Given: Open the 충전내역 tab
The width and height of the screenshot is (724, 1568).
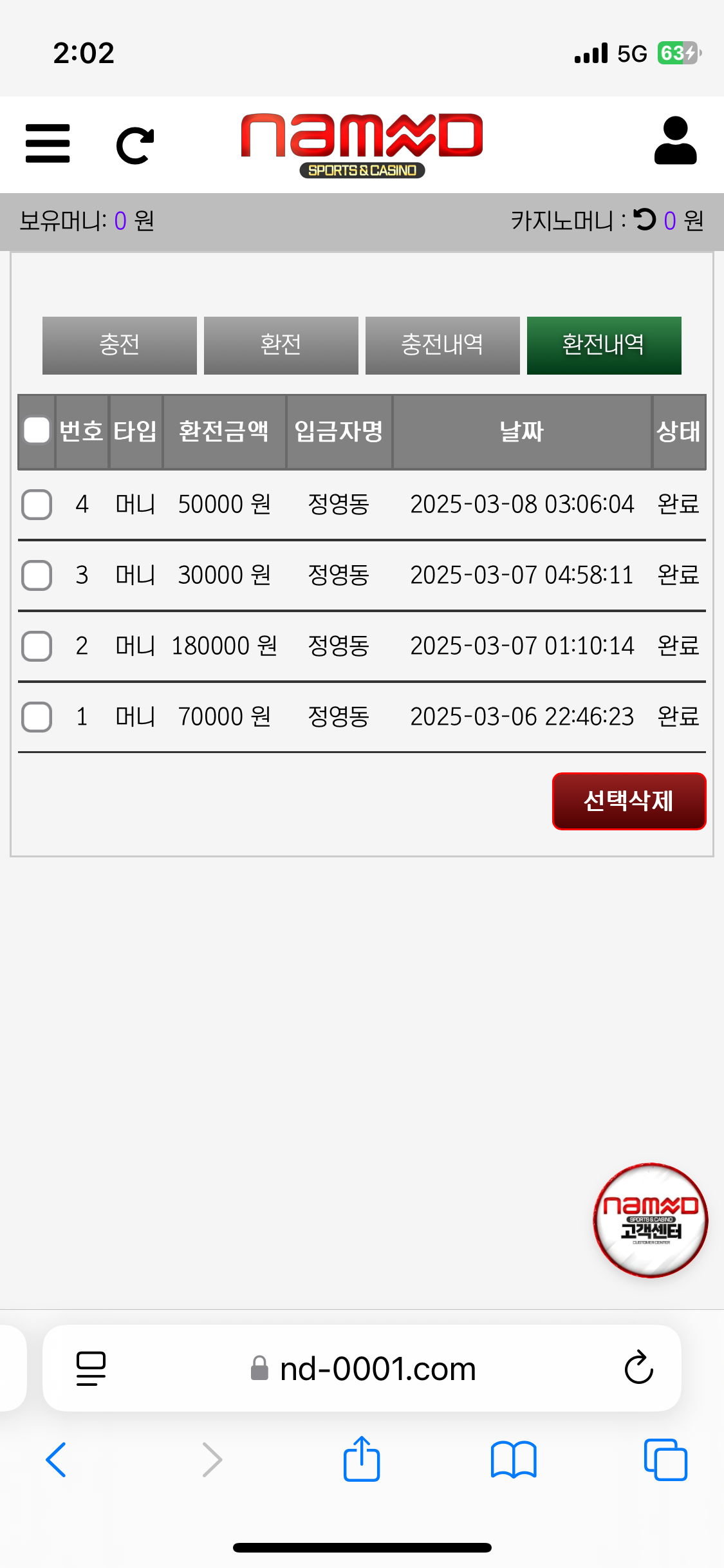Looking at the screenshot, I should click(x=443, y=345).
